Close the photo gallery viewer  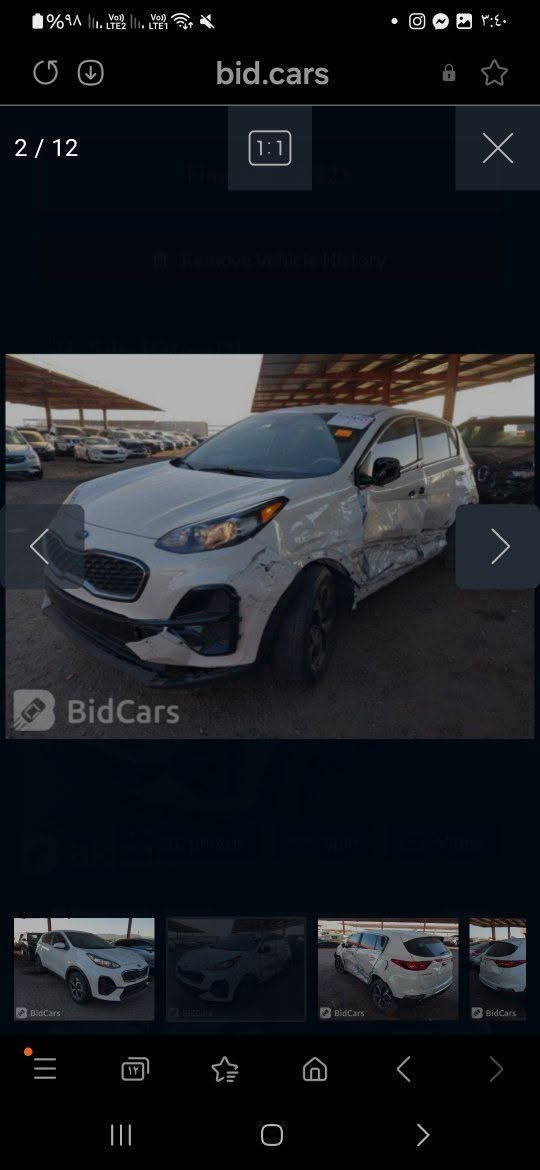pos(497,148)
